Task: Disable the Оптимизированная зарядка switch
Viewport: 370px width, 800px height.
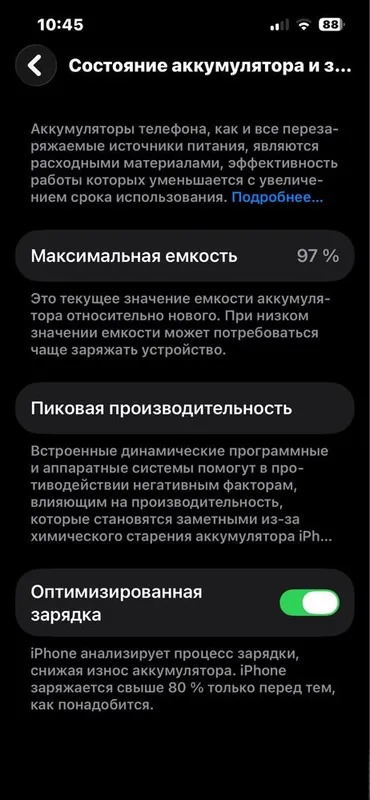Action: [x=309, y=603]
